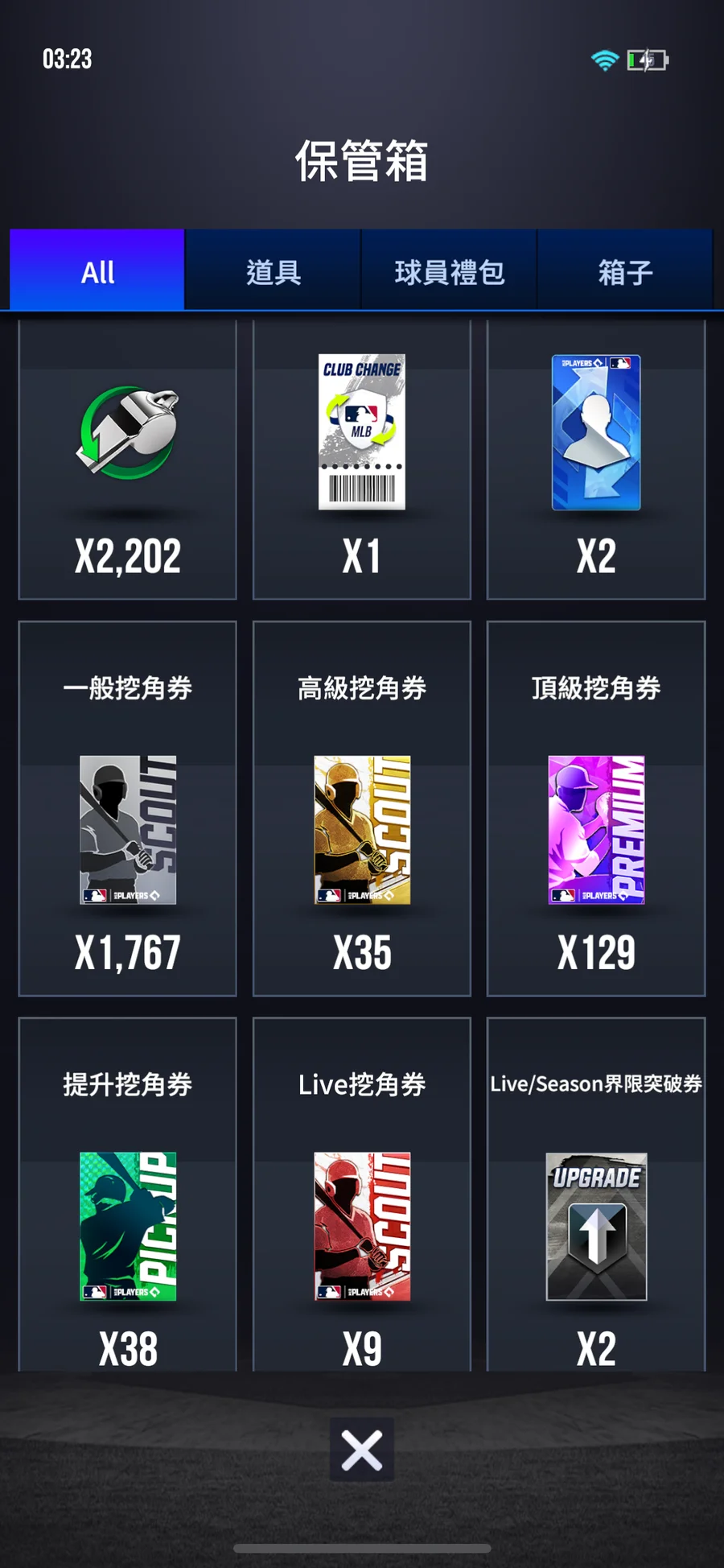
Task: Switch to the All tab
Action: pos(97,271)
